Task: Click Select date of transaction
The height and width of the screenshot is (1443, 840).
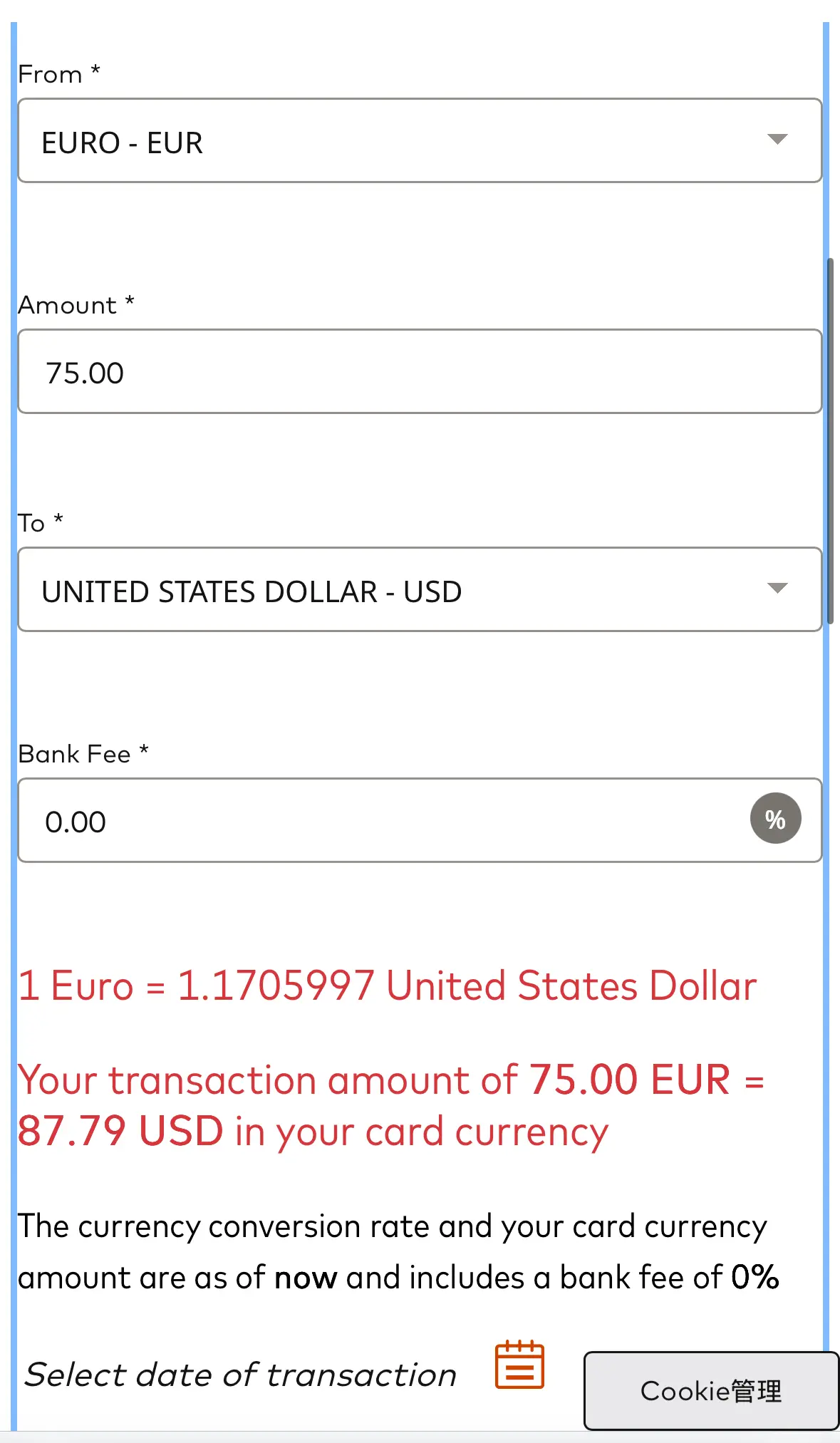Action: coord(242,1374)
